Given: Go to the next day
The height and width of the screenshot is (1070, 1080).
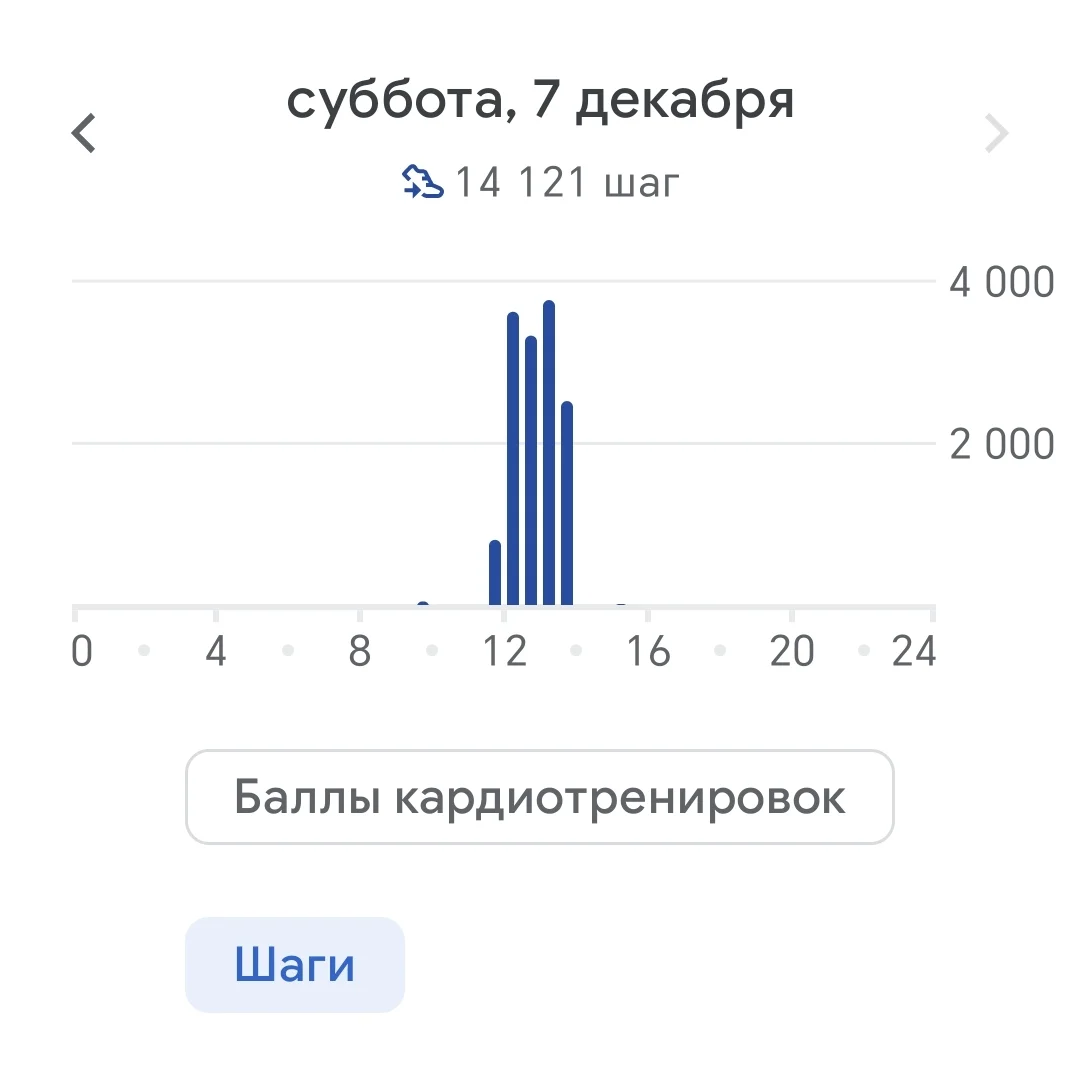Looking at the screenshot, I should pos(996,133).
